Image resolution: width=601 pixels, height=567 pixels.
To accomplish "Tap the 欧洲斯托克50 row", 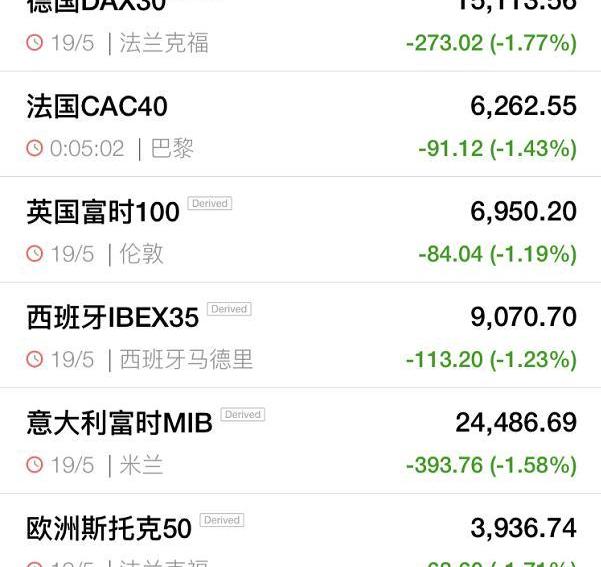I will pos(300,535).
